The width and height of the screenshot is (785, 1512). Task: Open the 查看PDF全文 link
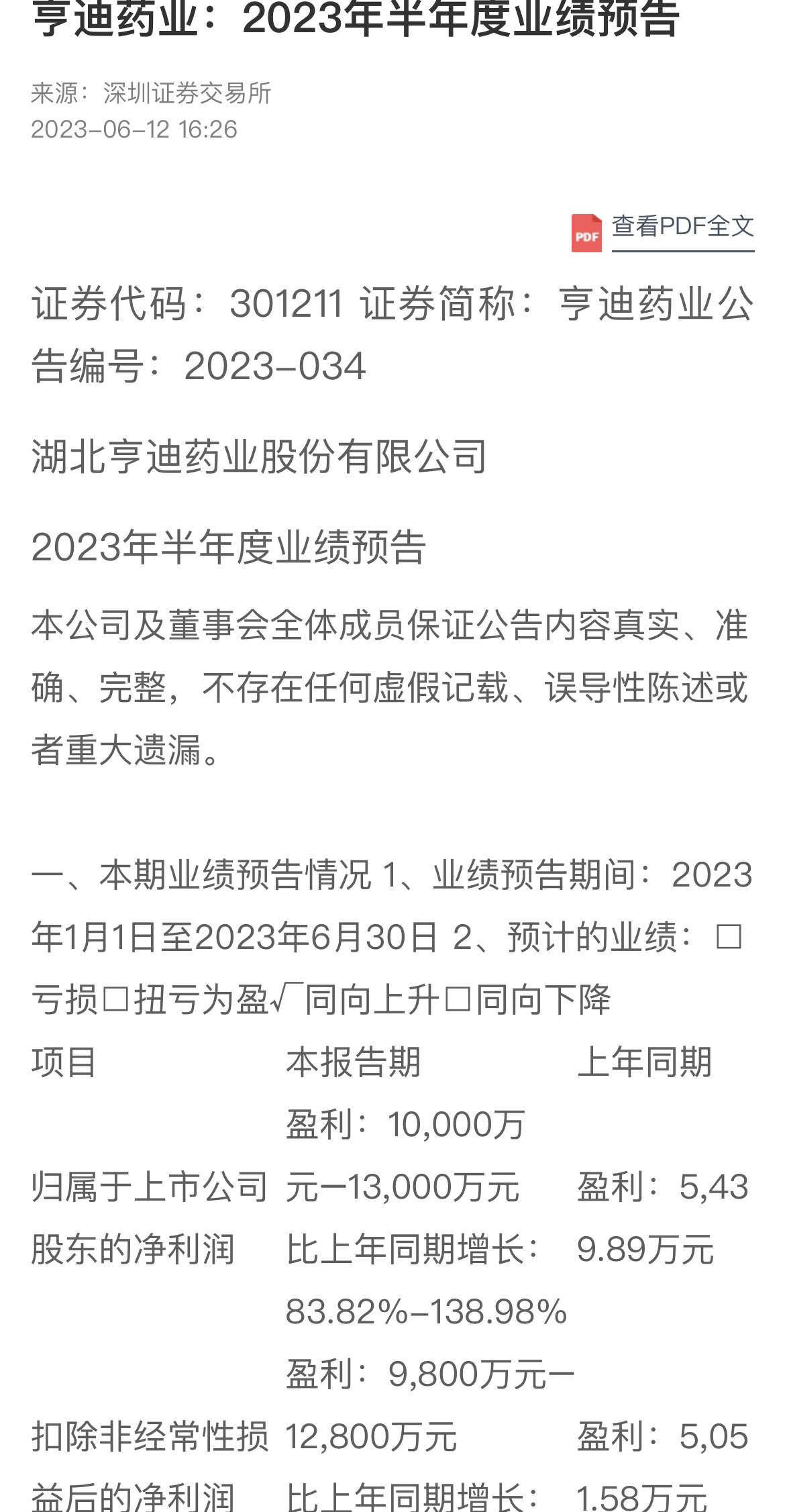coord(682,228)
